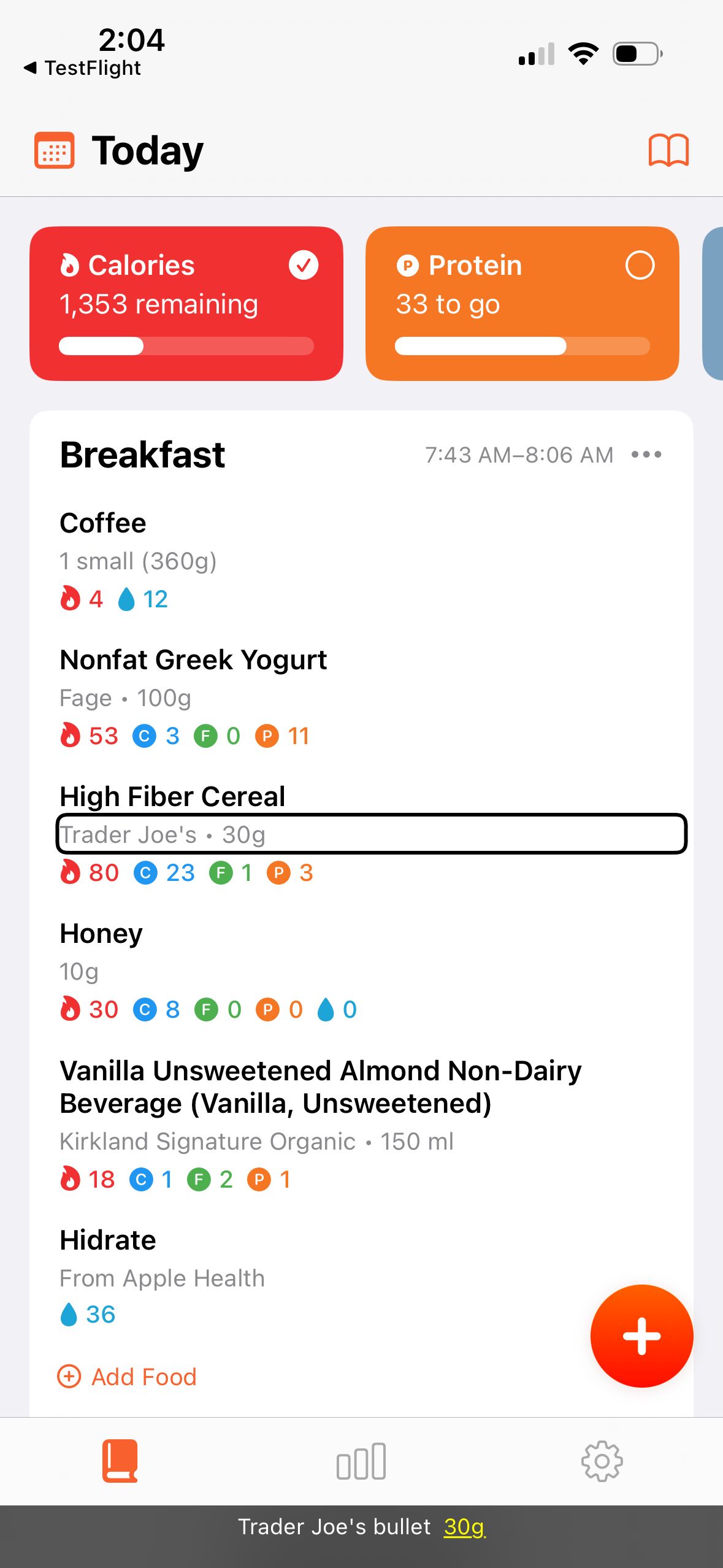Switch to the statistics chart tab
Viewport: 723px width, 1568px height.
coord(361,1461)
